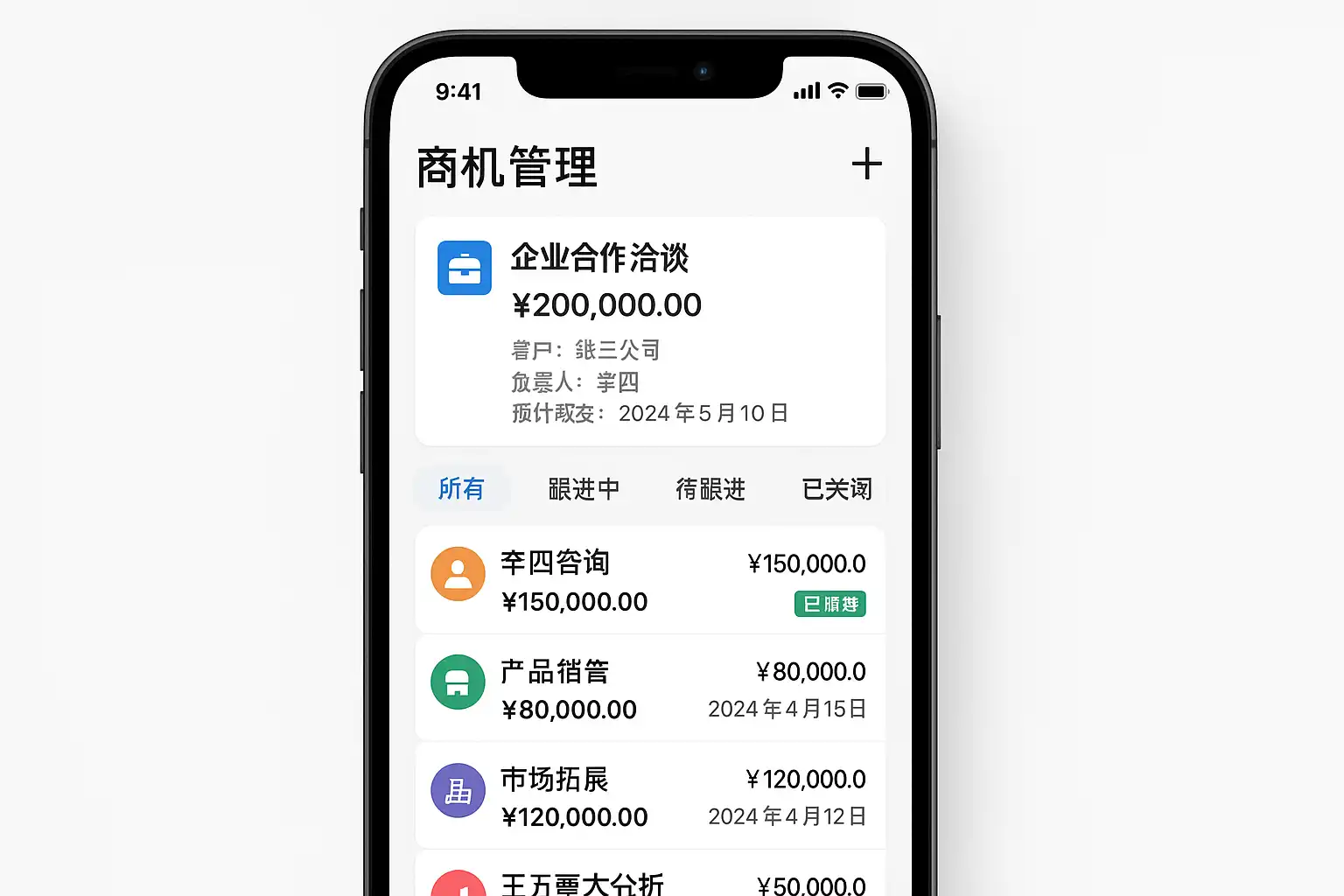
Task: Open the ¥80,000.00 产品销售 row
Action: pos(650,689)
